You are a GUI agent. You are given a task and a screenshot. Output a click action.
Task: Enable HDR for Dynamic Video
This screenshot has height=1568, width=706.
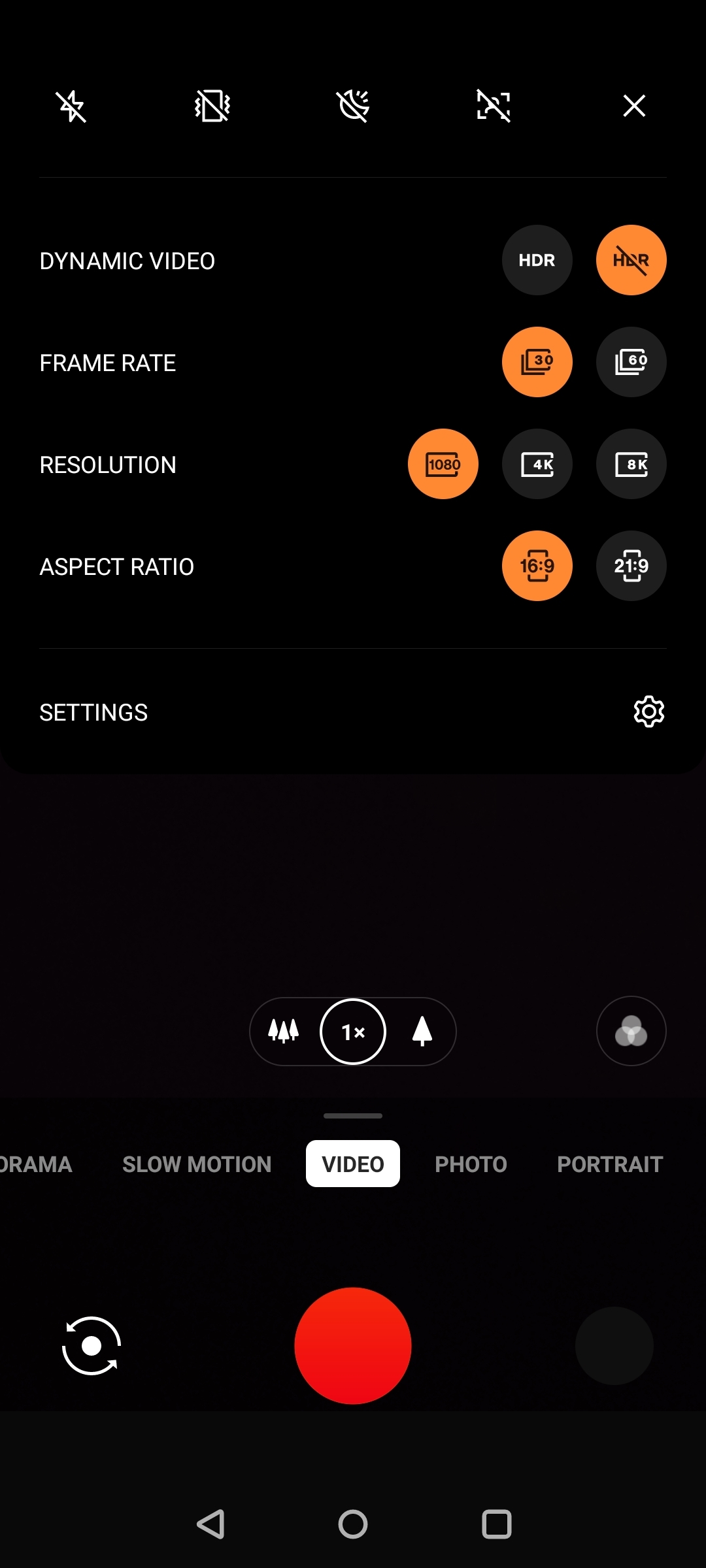[x=537, y=259]
